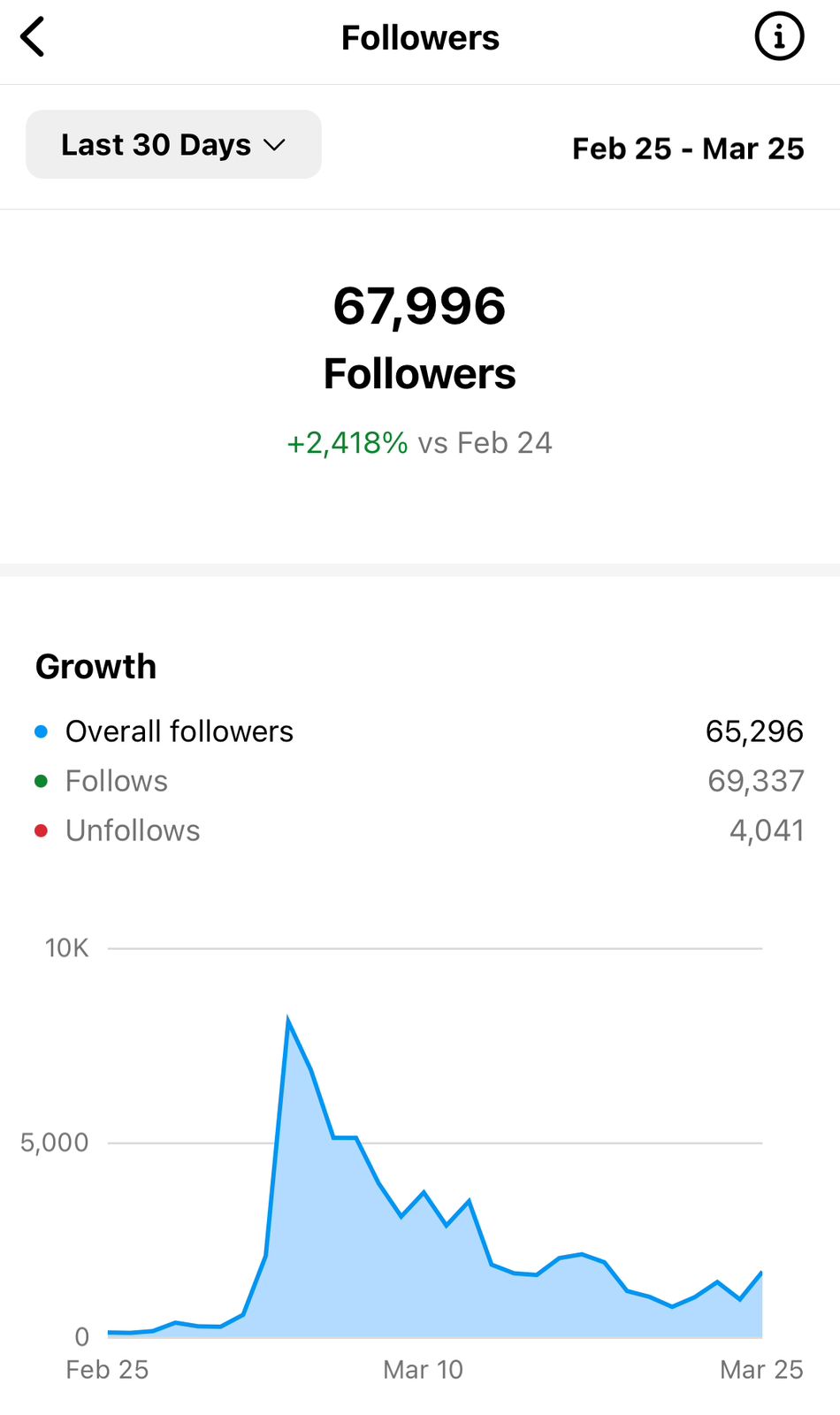840x1415 pixels.
Task: Go back using the top-left arrow
Action: click(x=33, y=37)
